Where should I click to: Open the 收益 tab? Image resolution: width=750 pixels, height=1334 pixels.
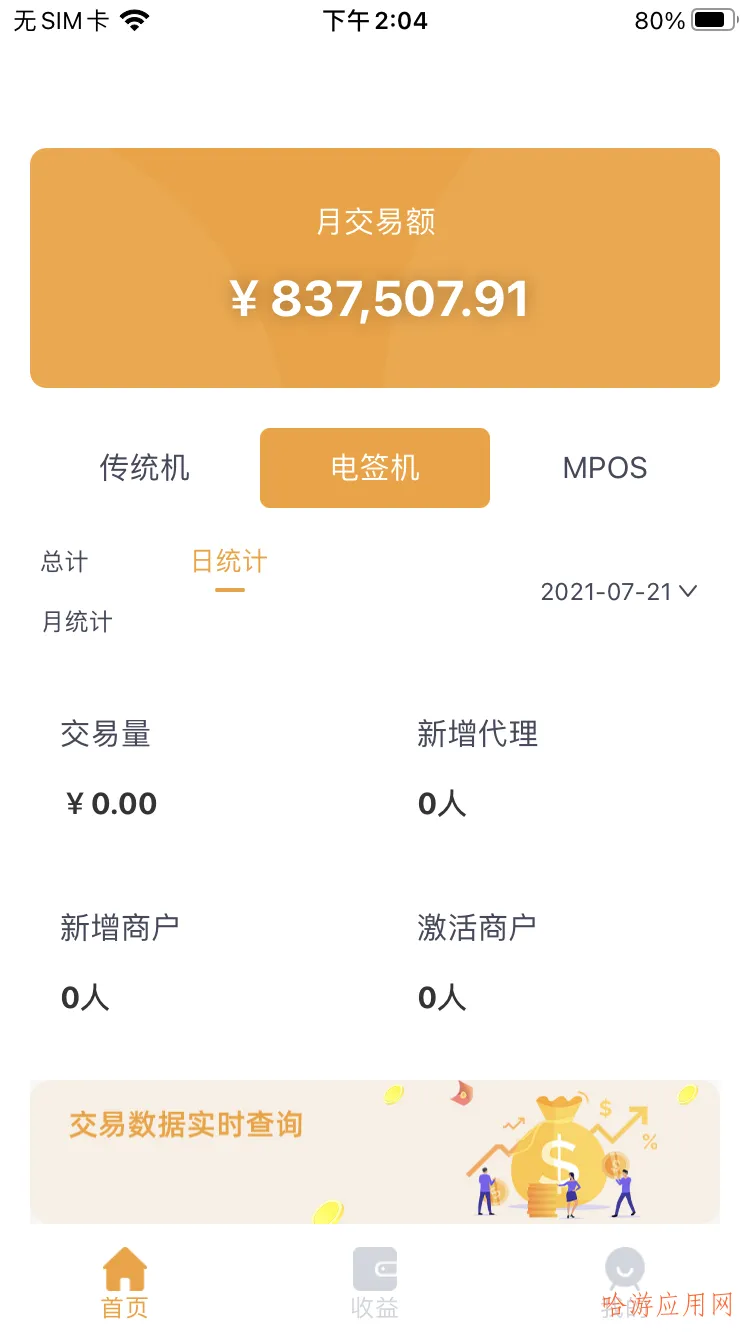(375, 1283)
